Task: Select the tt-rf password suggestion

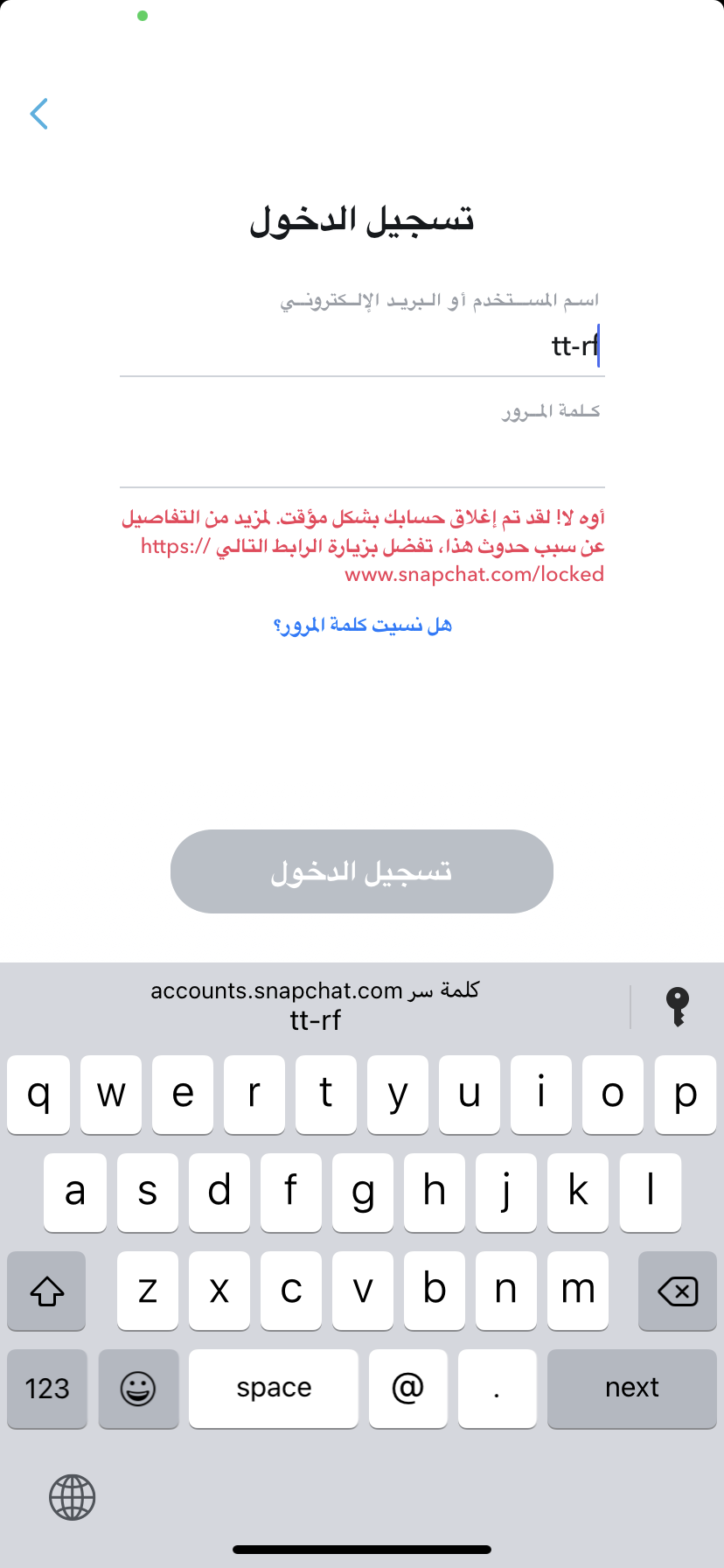Action: (315, 1005)
